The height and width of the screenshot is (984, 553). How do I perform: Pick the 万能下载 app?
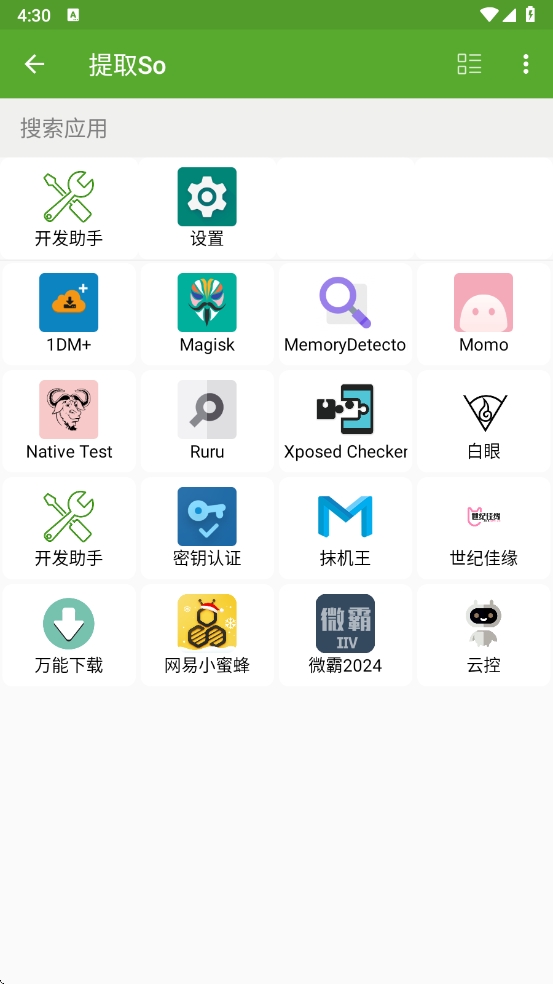click(69, 635)
